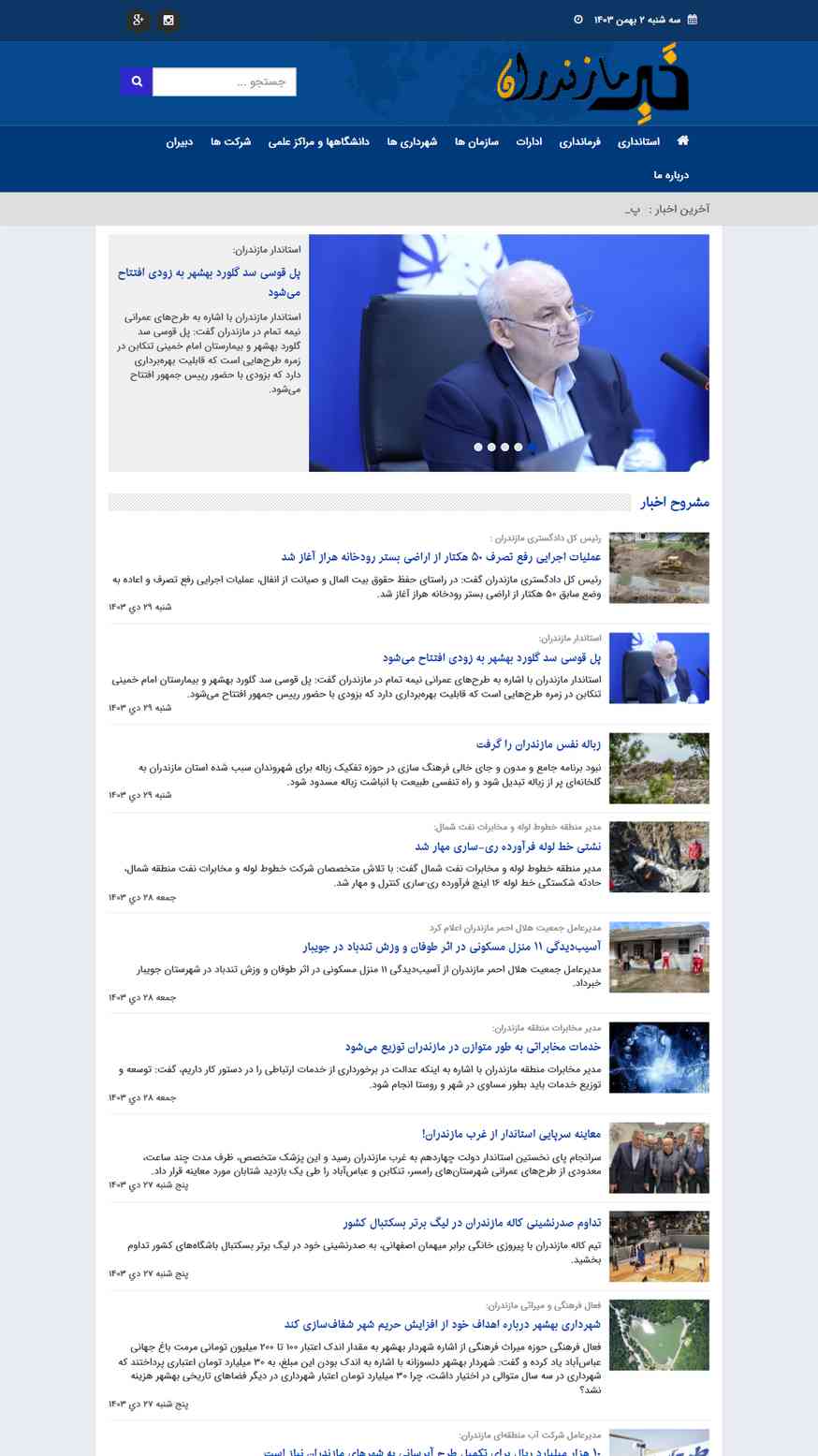This screenshot has width=818, height=1456.
Task: Go to the home icon
Action: [x=682, y=140]
